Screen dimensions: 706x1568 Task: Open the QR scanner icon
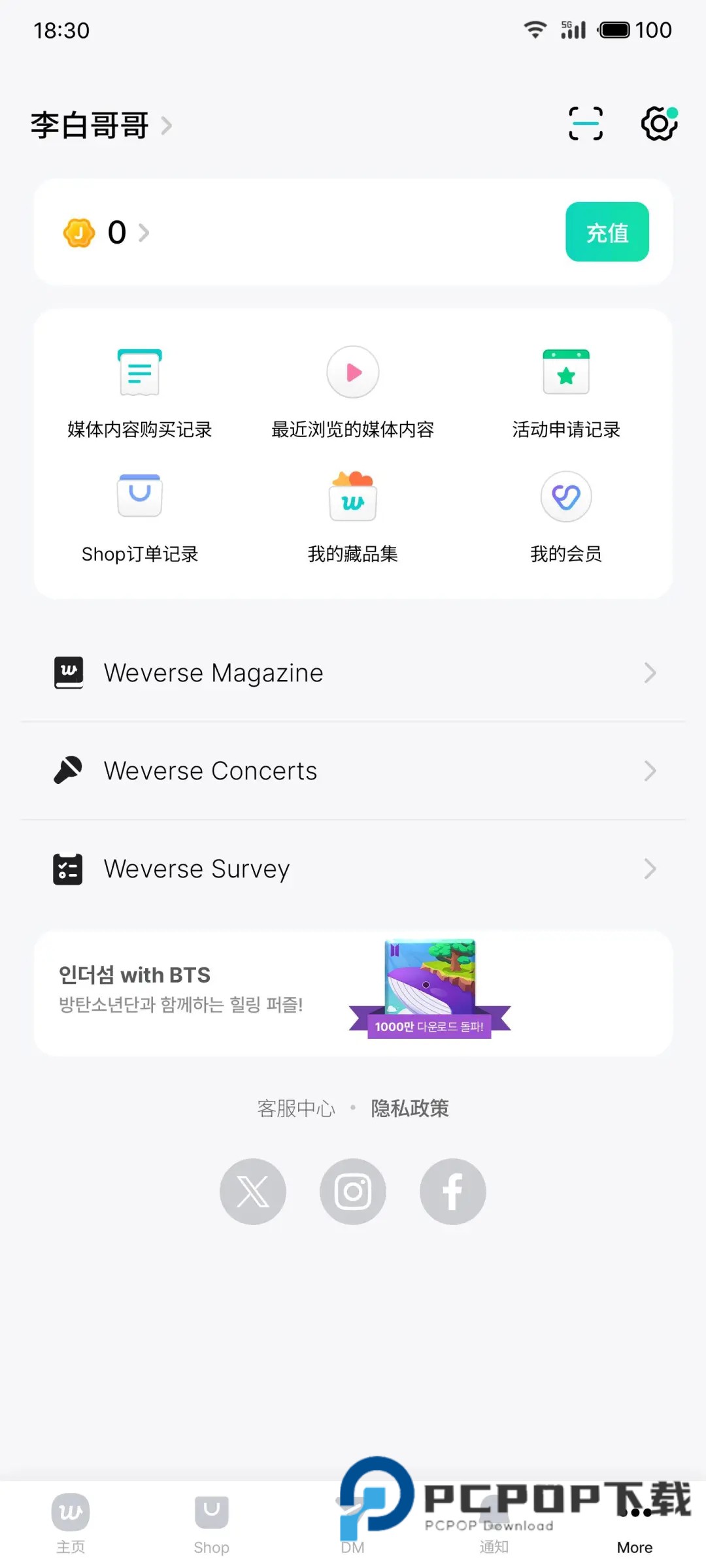(585, 124)
